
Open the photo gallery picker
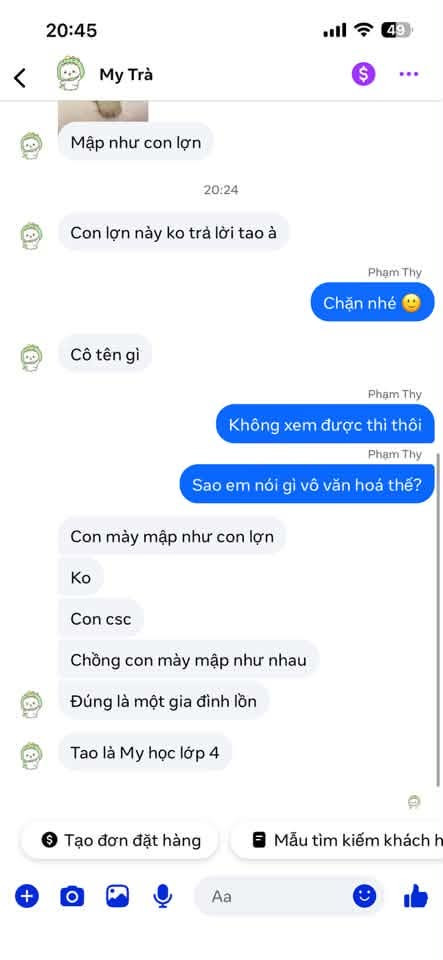pos(117,896)
